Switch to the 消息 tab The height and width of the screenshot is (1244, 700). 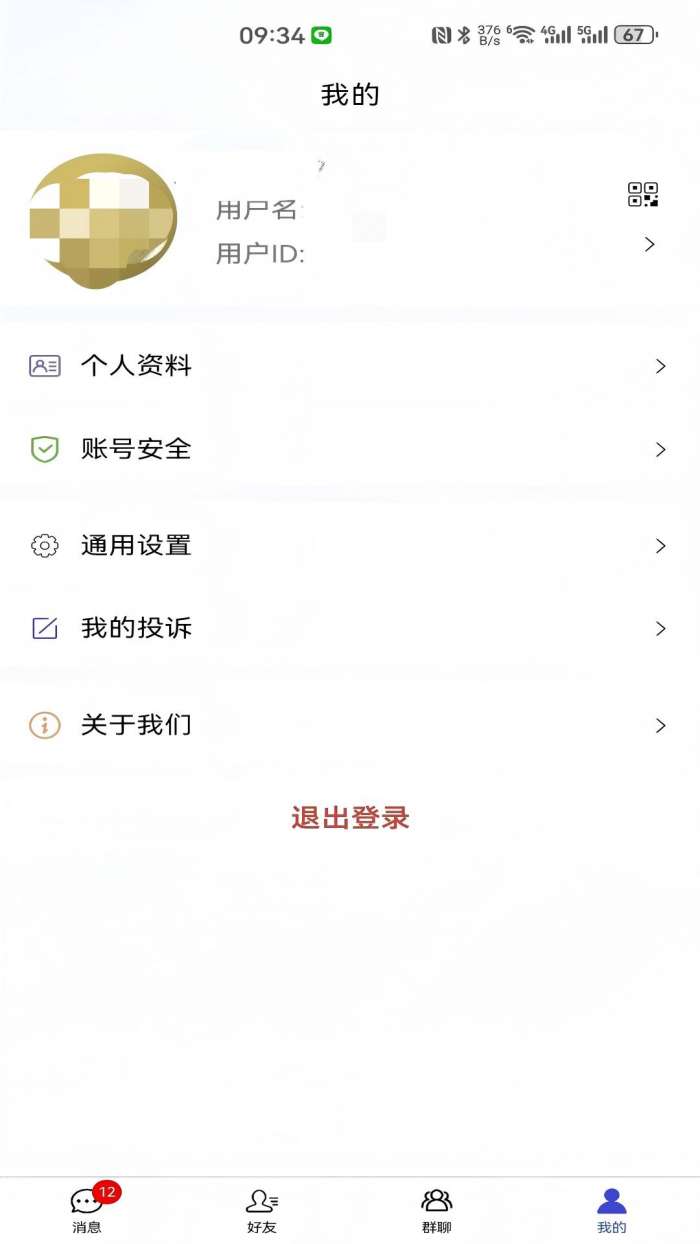click(87, 1210)
